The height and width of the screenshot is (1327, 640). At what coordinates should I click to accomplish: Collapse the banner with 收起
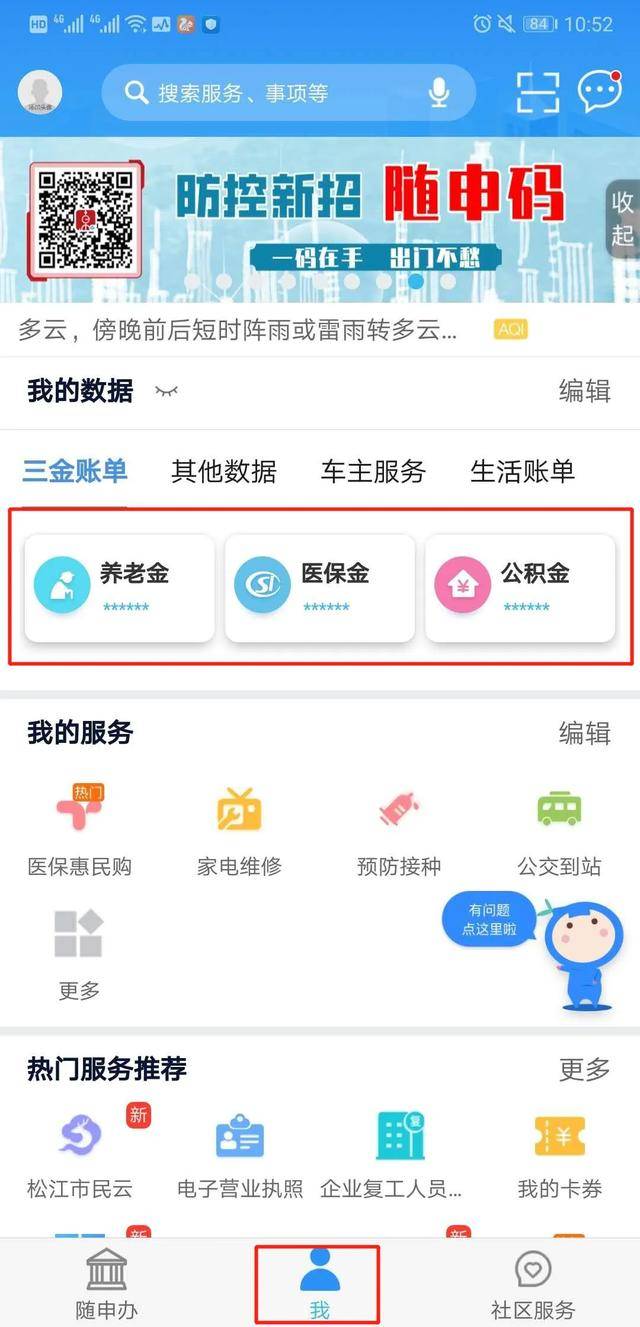(x=623, y=218)
